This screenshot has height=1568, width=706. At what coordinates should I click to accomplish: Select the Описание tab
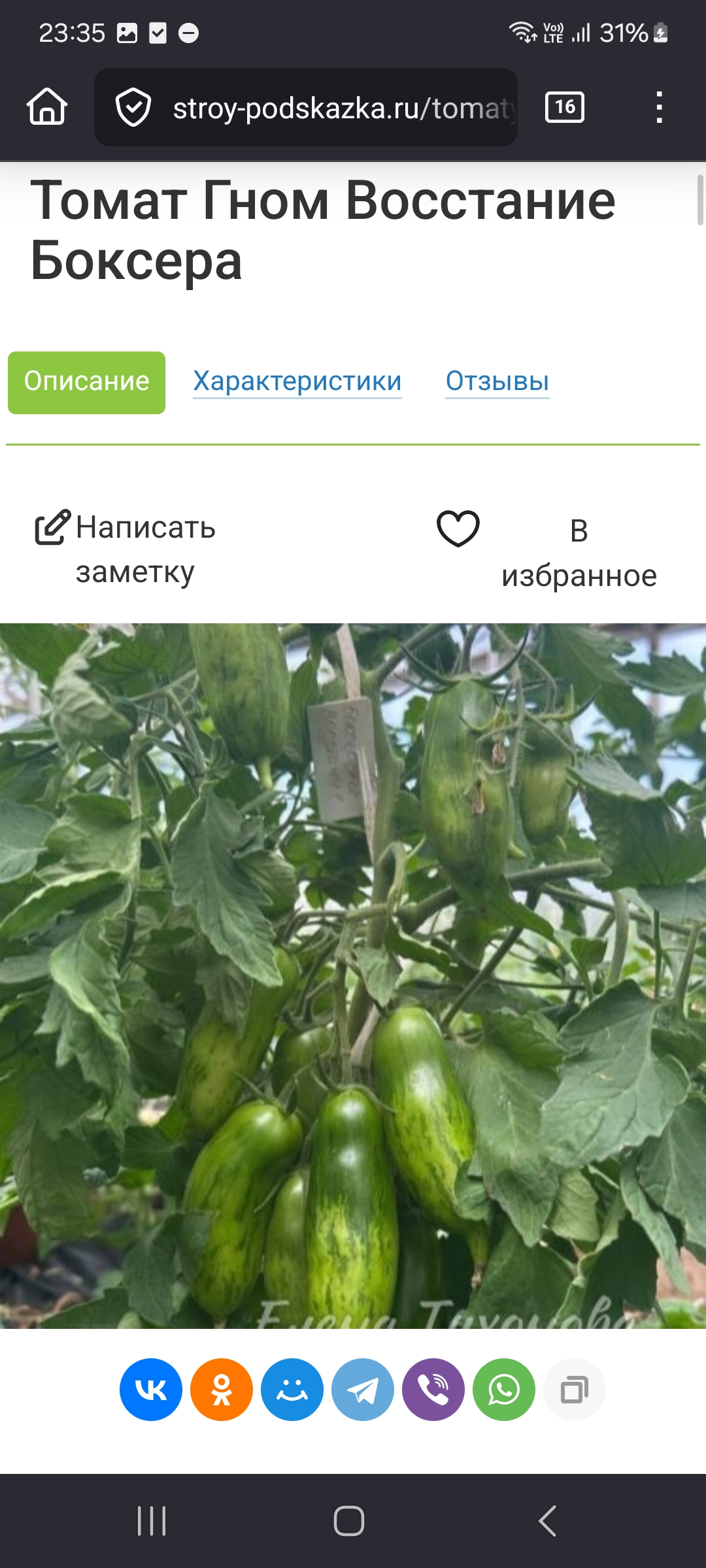[86, 382]
